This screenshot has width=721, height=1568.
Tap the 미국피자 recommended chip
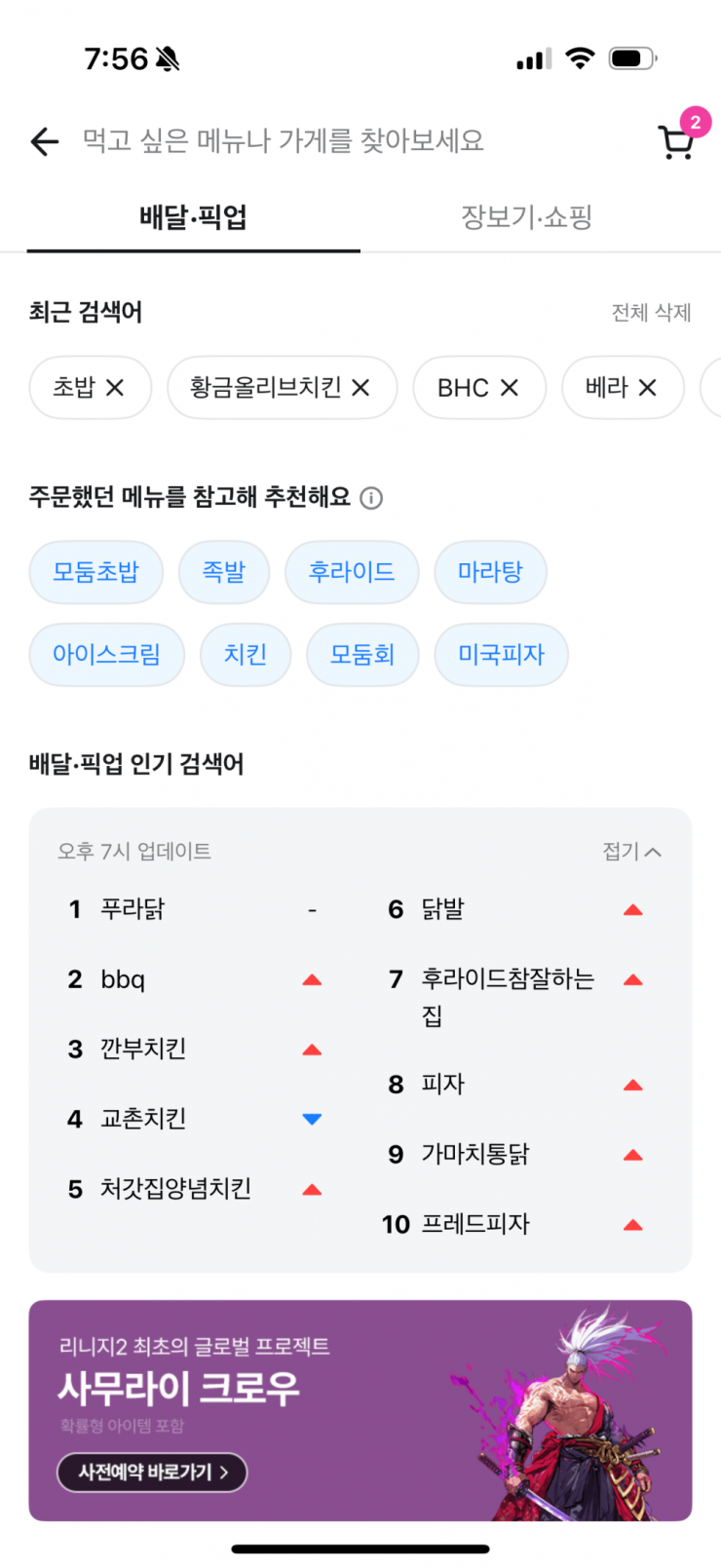coord(501,655)
